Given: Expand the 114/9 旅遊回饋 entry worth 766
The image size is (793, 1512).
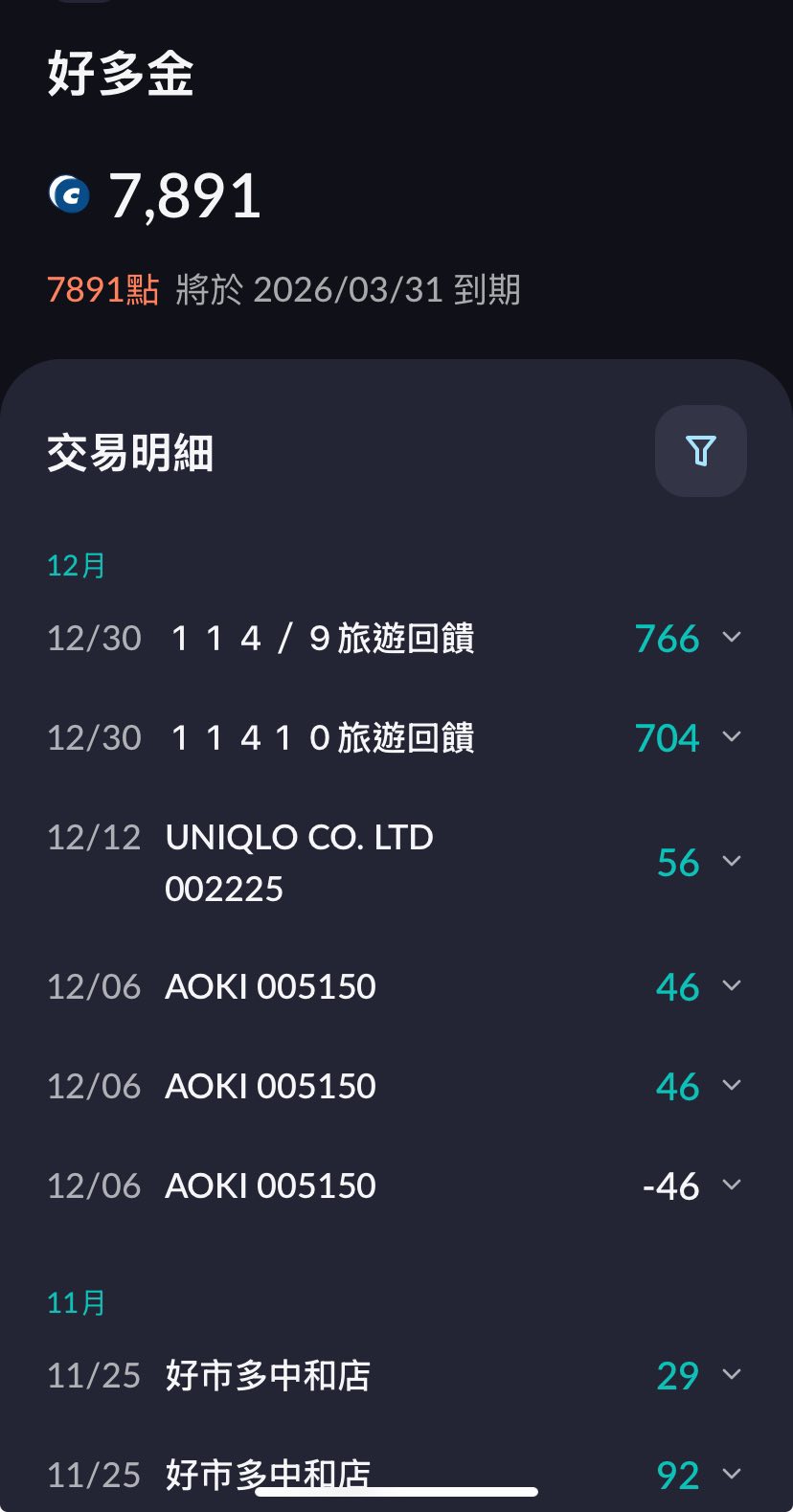Looking at the screenshot, I should point(732,638).
